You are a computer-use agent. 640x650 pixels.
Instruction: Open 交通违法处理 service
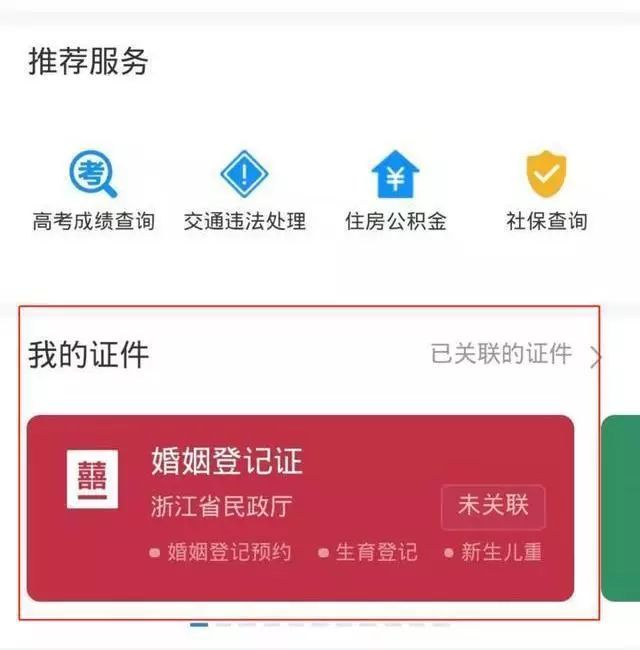(244, 192)
